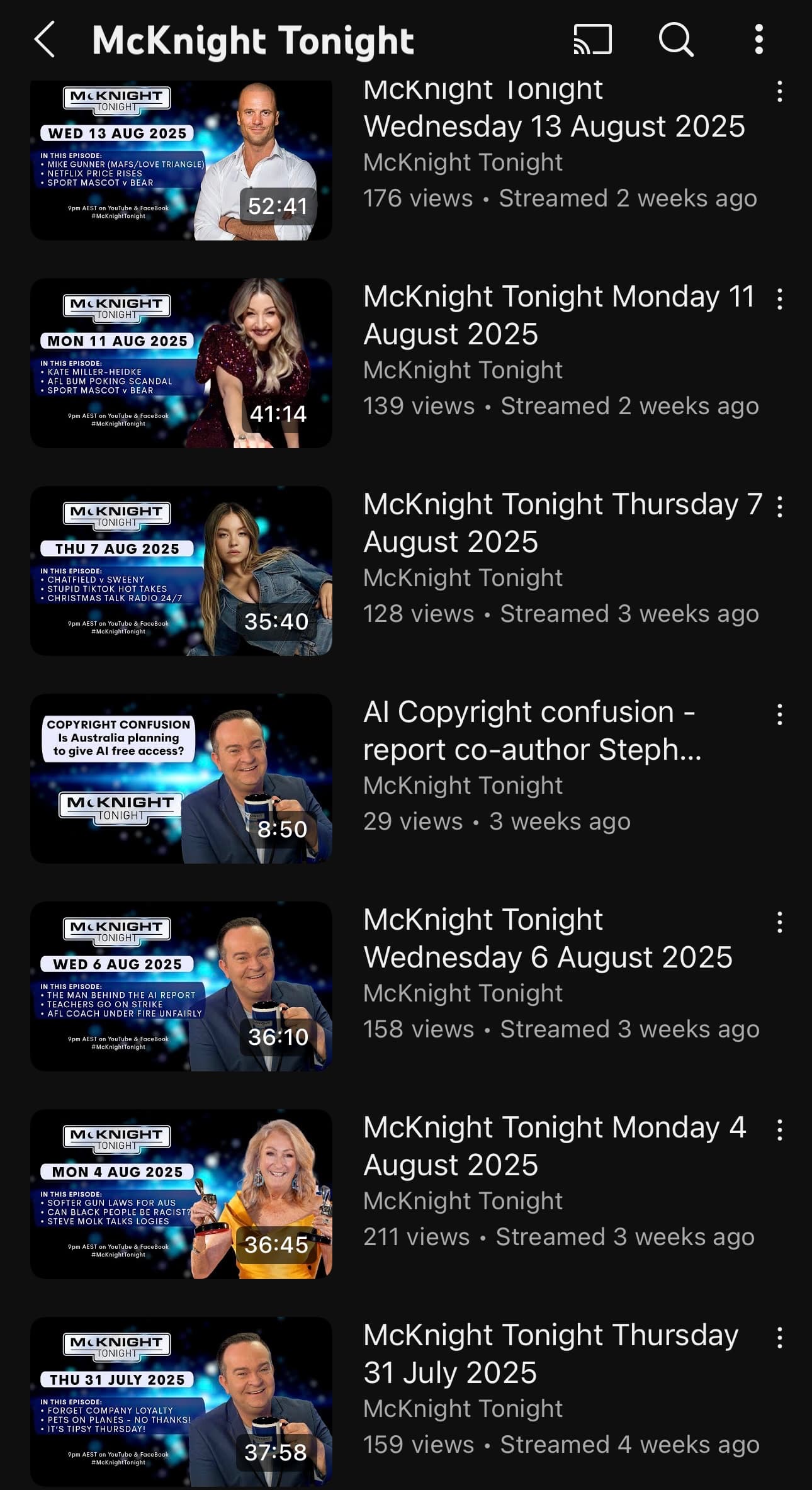Play the AI Copyright confusion video
The image size is (812, 1490).
(x=181, y=779)
